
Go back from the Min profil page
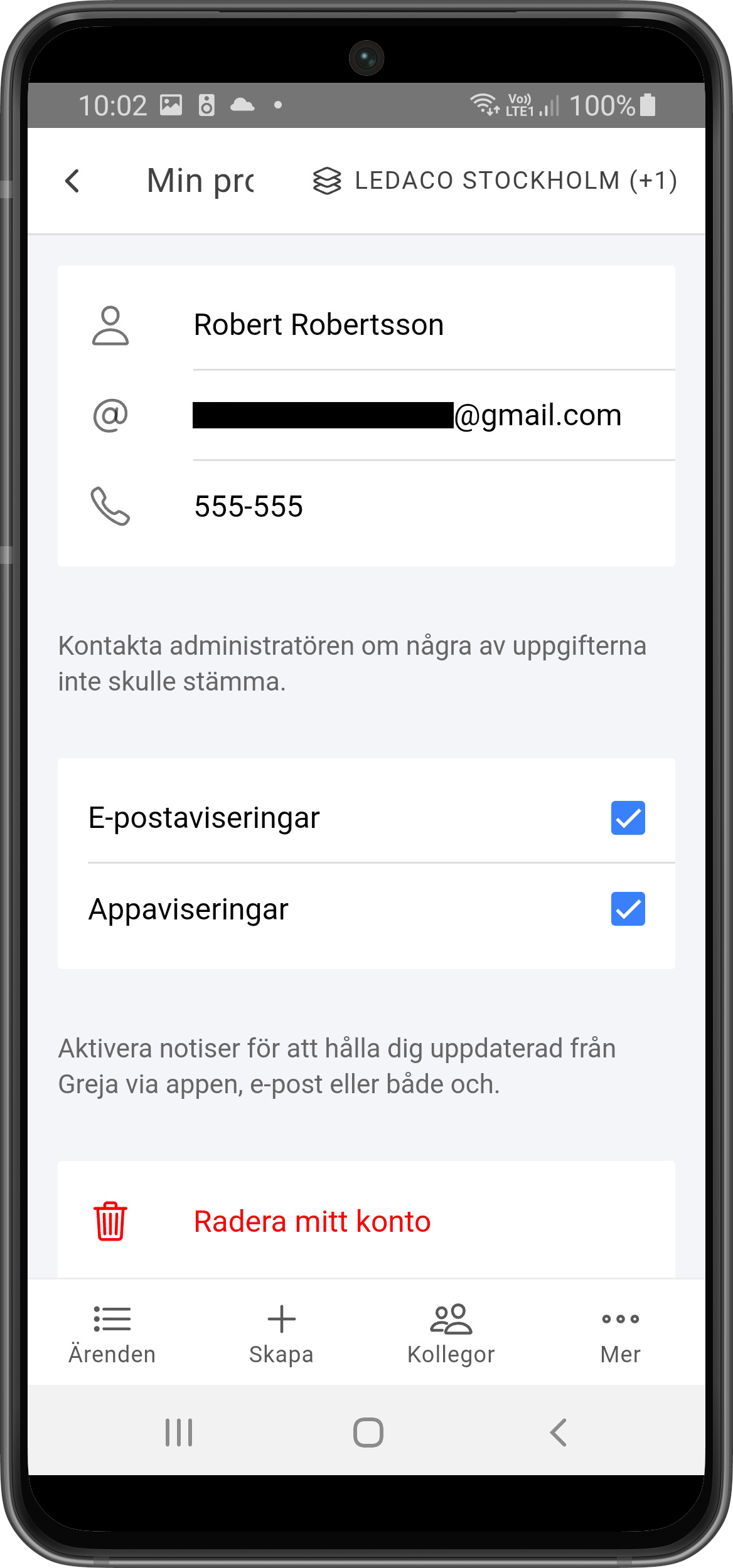[x=73, y=181]
